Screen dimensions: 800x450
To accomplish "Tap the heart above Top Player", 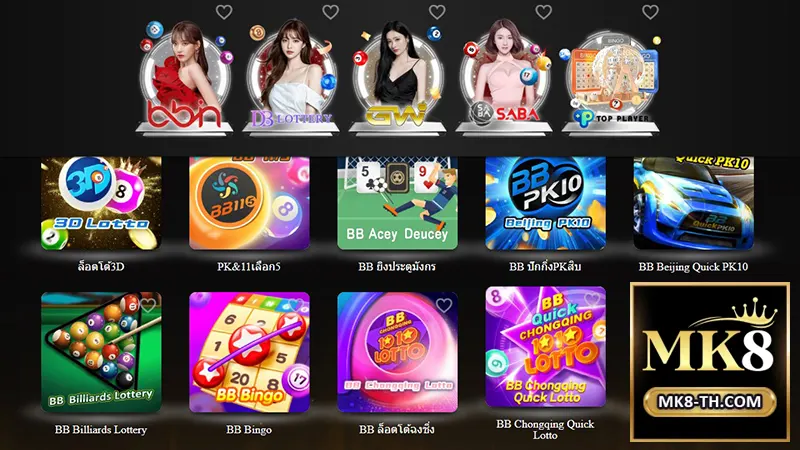I will click(x=650, y=12).
